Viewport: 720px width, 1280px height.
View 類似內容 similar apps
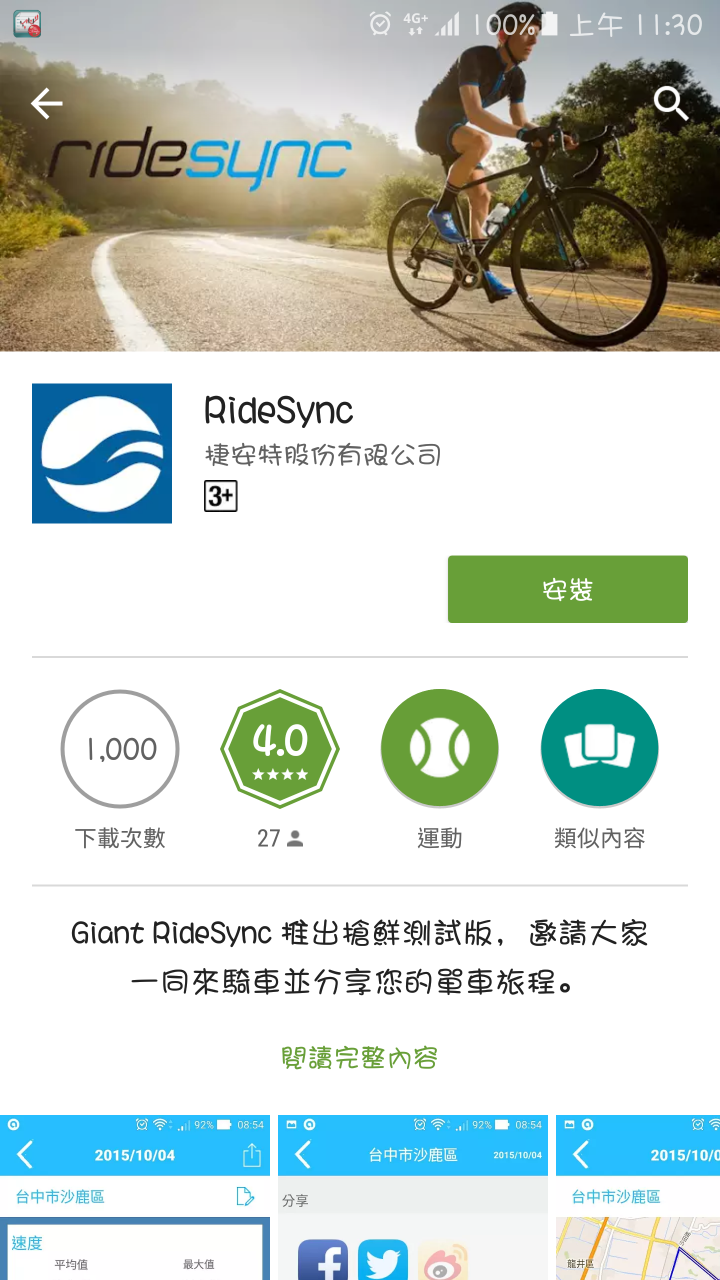coord(599,749)
